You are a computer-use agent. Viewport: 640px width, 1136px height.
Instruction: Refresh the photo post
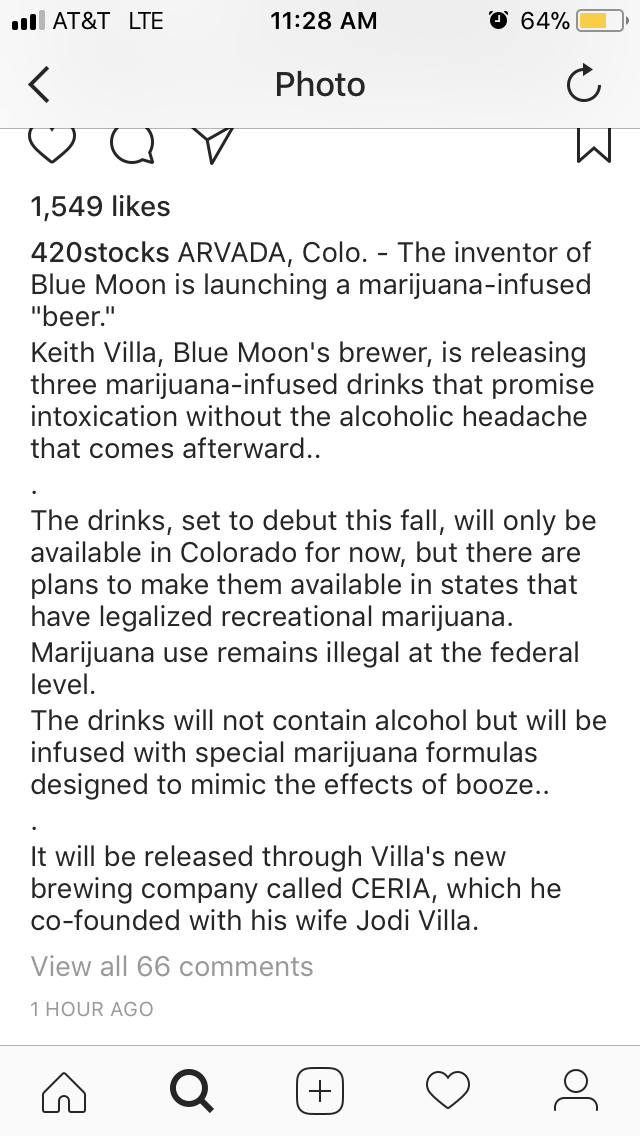583,86
